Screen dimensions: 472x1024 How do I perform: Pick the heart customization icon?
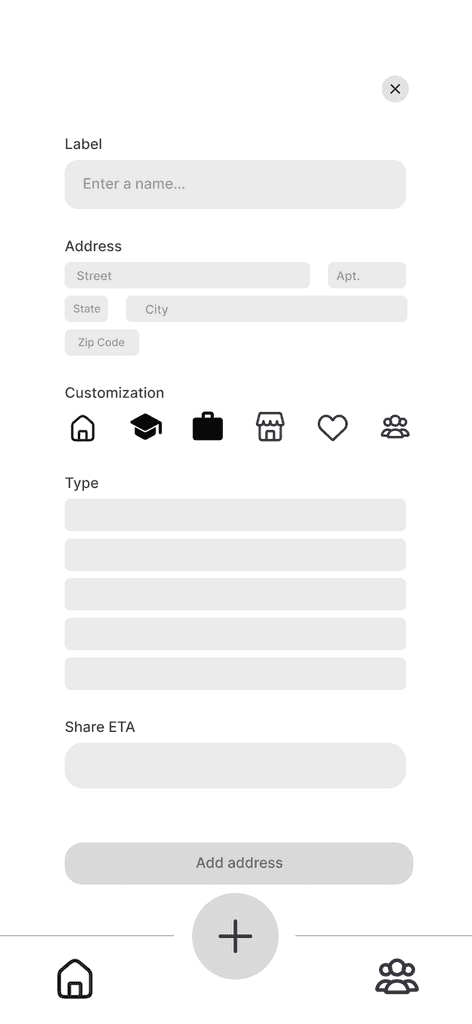[x=333, y=428]
